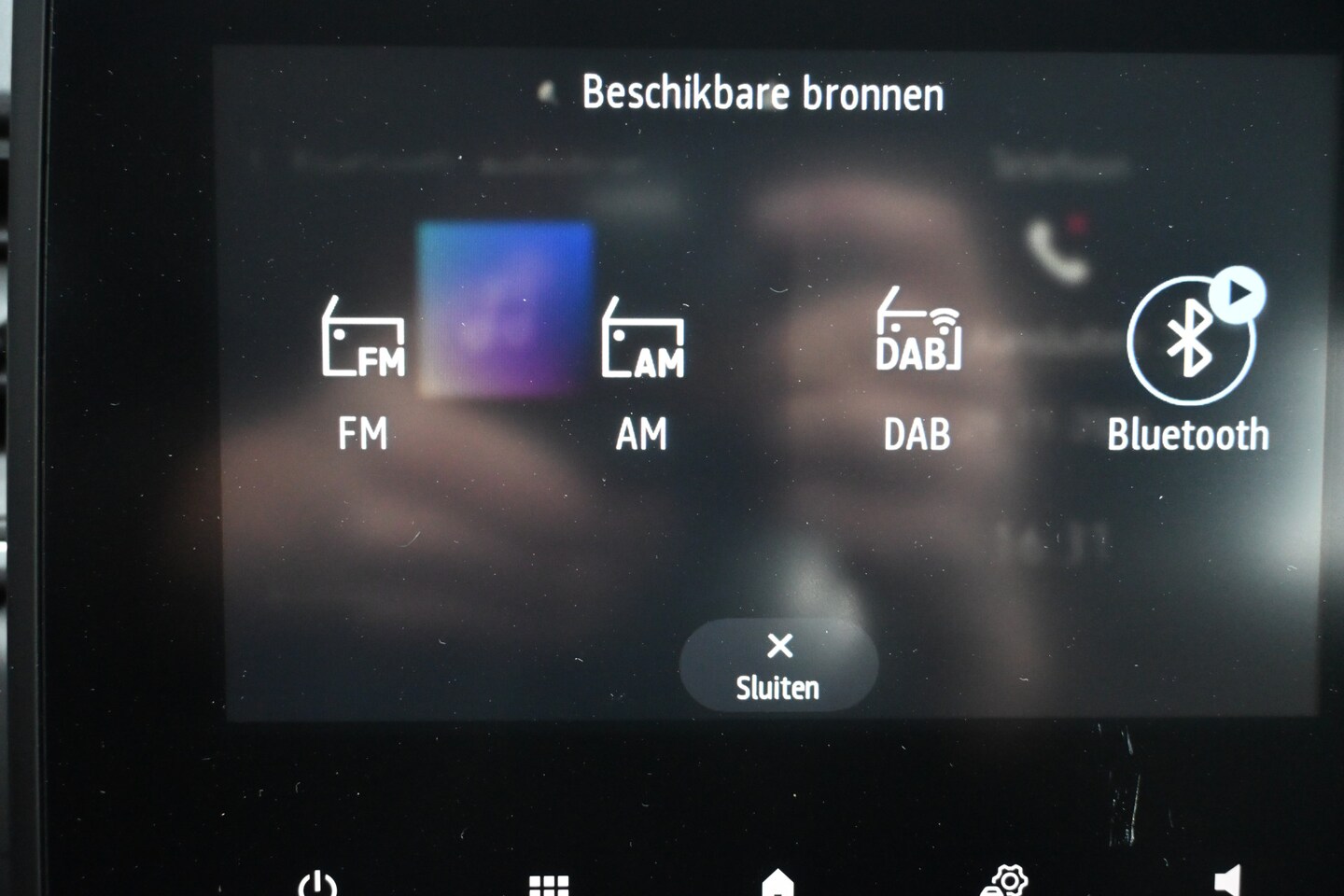The image size is (1344, 896).
Task: Choose the AM radio source
Action: point(642,371)
